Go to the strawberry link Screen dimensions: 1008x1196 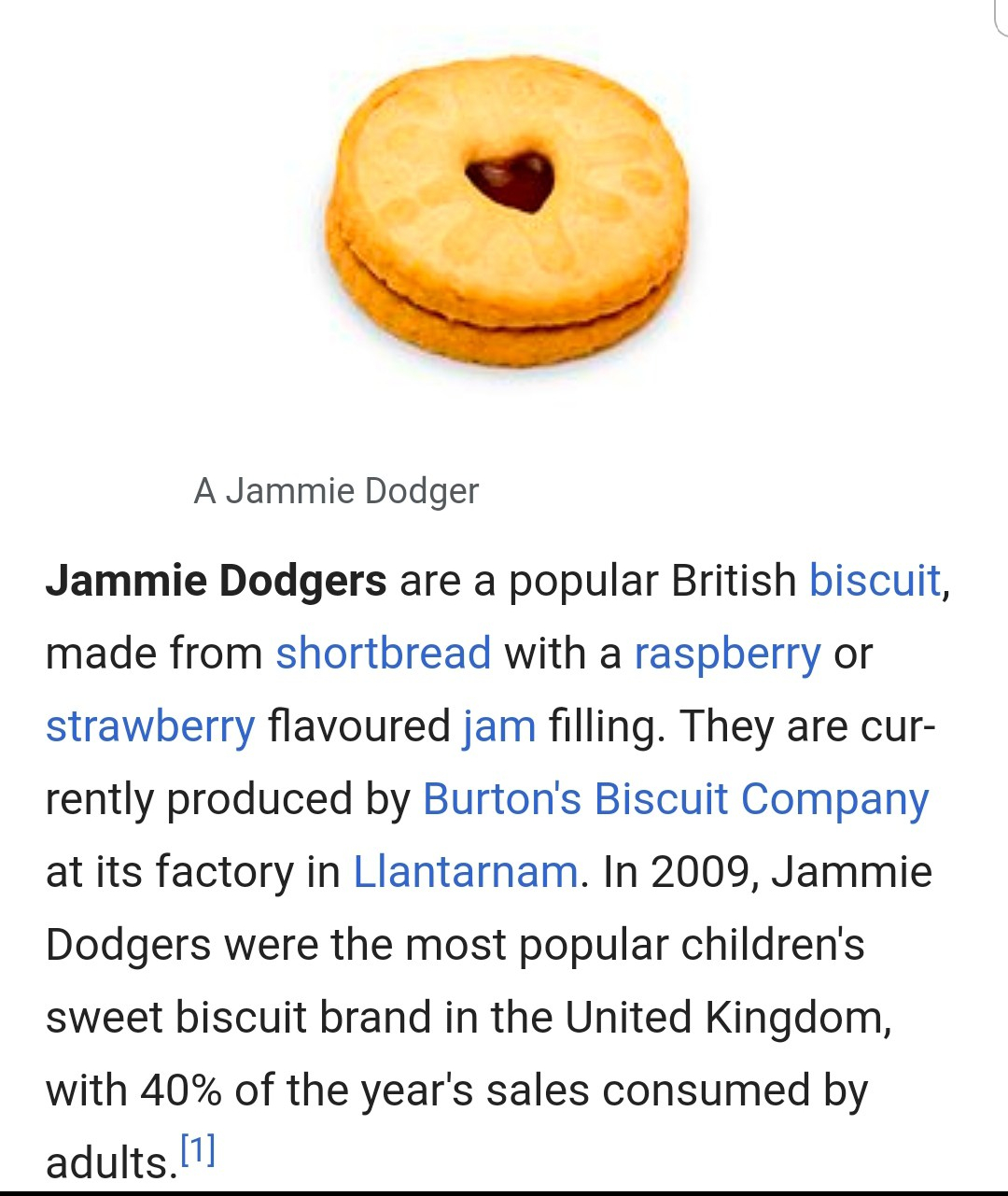(x=150, y=726)
